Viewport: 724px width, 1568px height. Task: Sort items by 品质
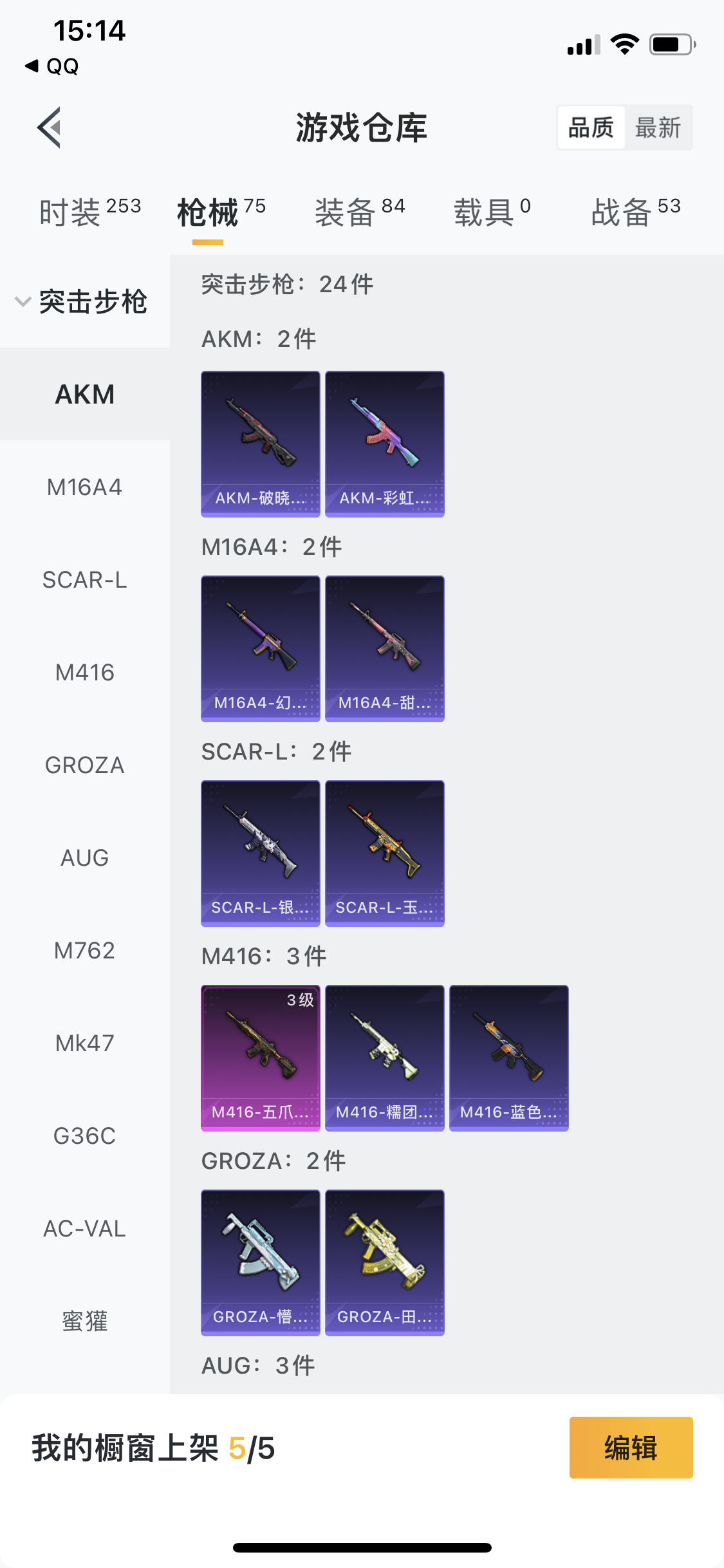click(591, 127)
